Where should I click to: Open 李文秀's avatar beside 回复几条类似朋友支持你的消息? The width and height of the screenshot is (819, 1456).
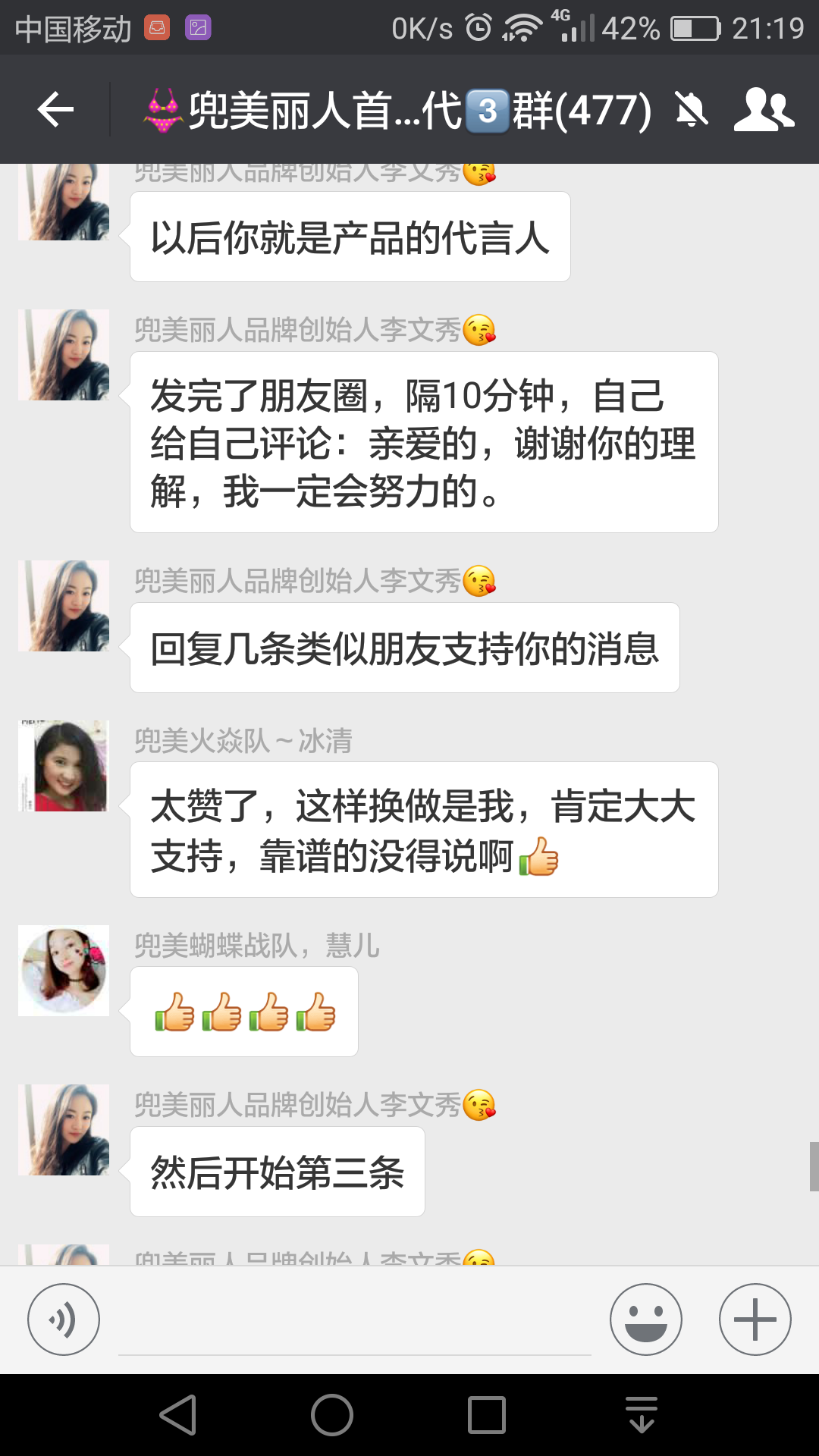click(64, 606)
